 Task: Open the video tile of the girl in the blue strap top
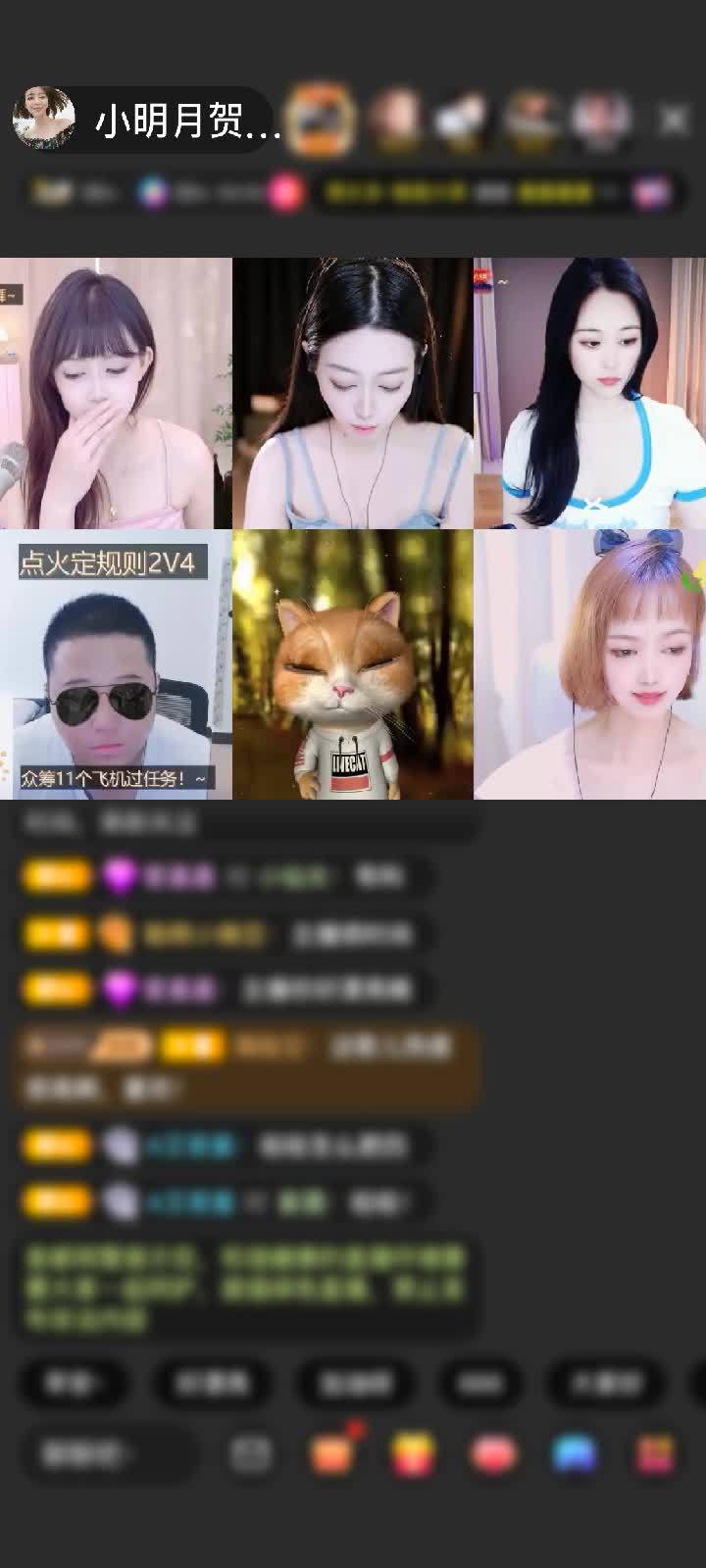coord(353,393)
